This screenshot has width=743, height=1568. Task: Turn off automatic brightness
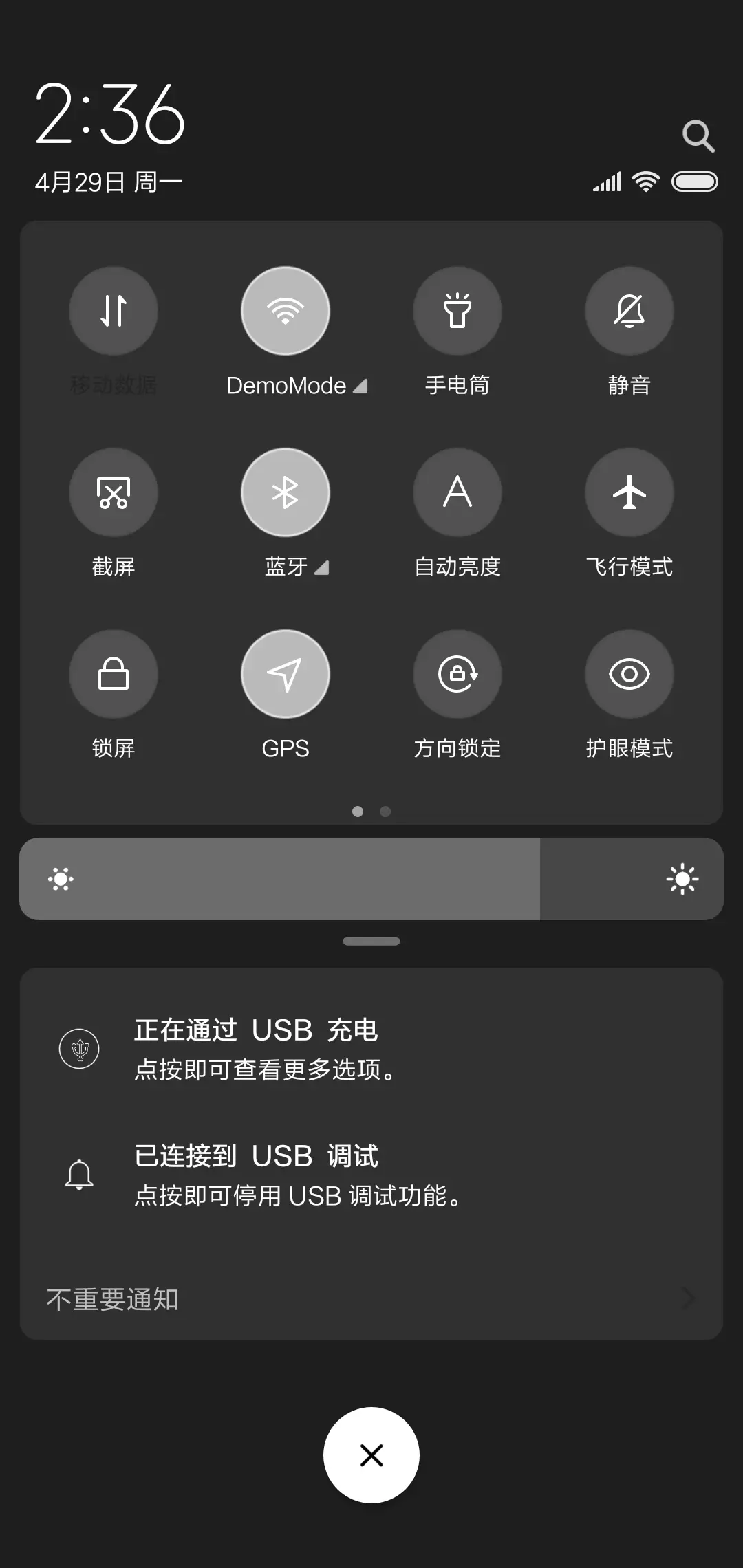pos(457,492)
